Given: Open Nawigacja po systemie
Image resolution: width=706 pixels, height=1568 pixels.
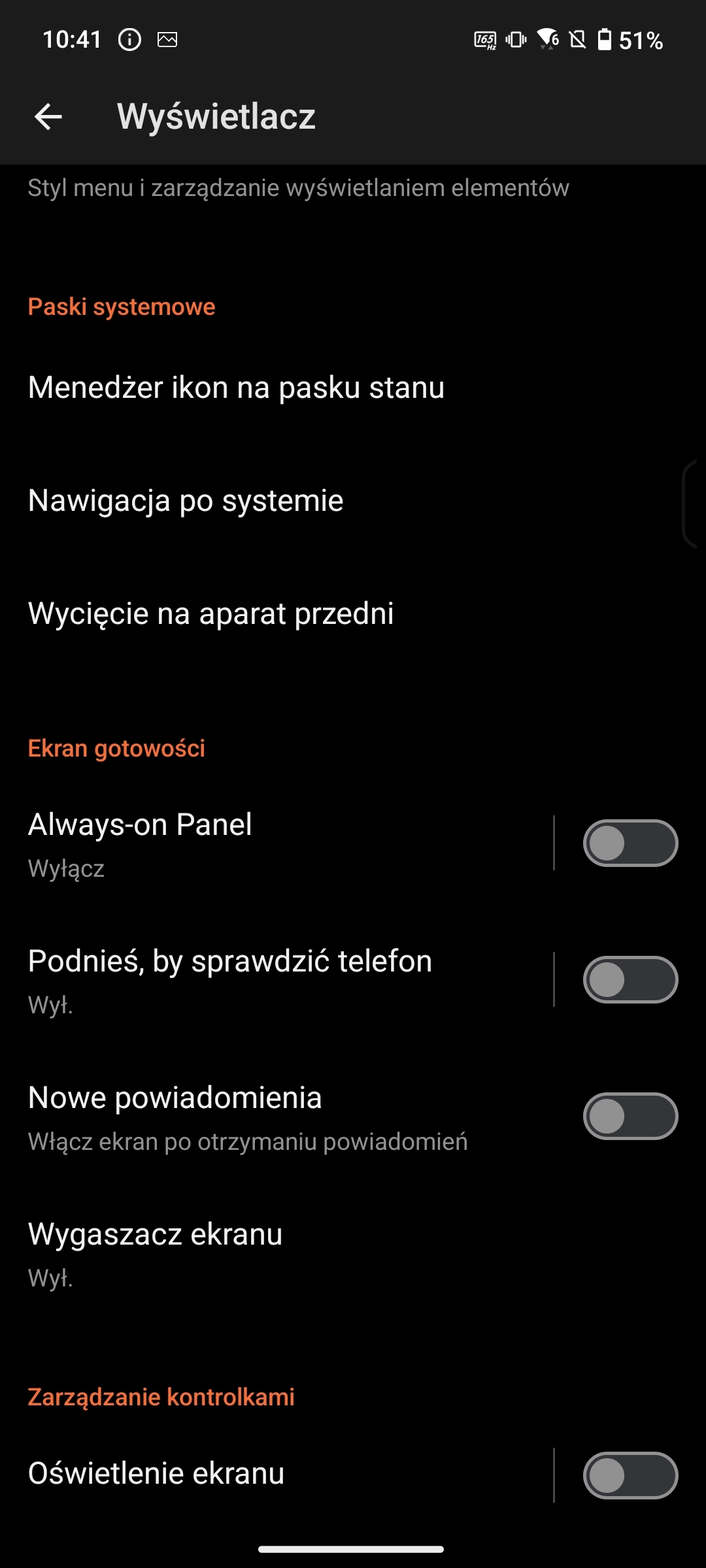Looking at the screenshot, I should (x=353, y=500).
